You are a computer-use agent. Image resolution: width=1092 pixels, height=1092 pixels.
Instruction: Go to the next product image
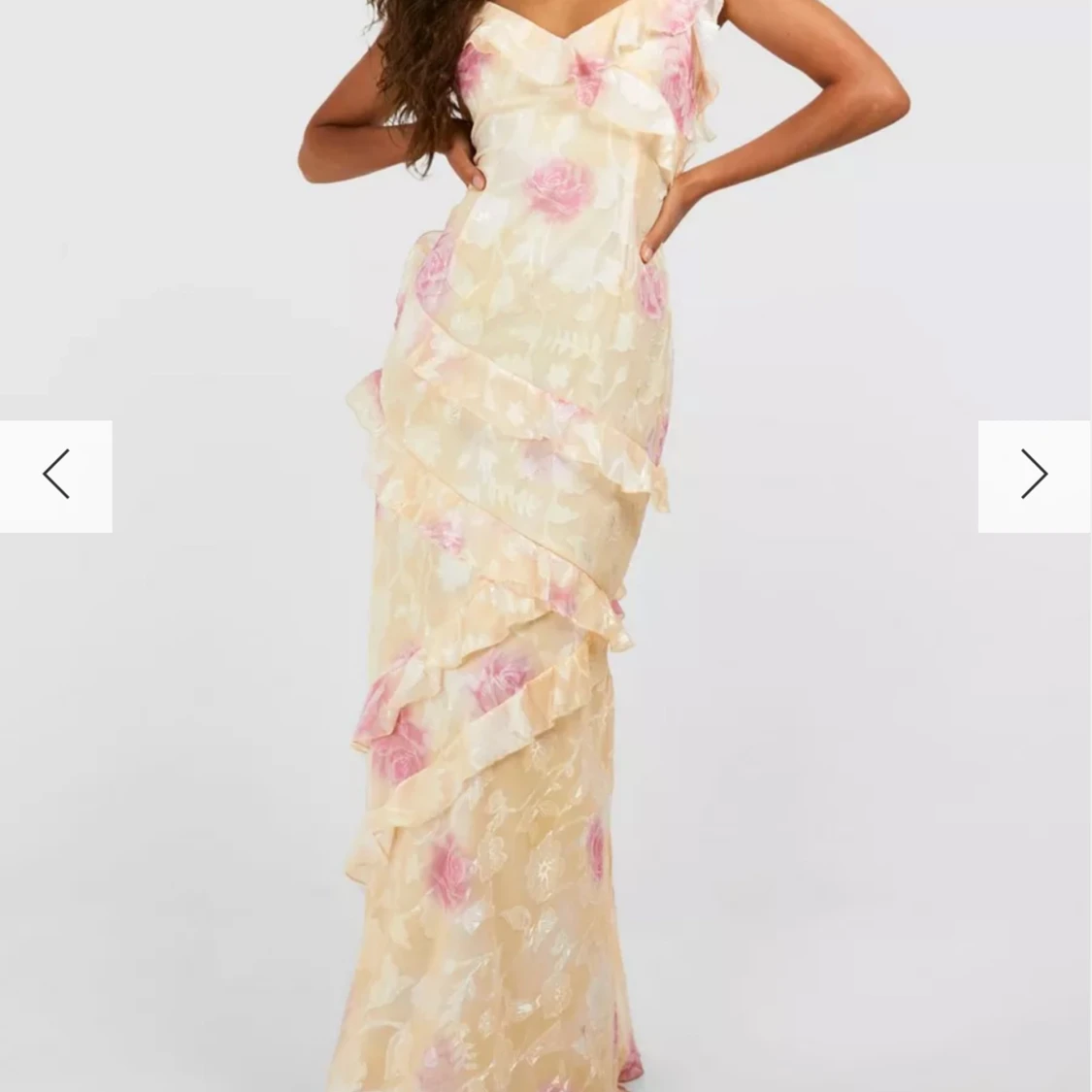point(1034,476)
